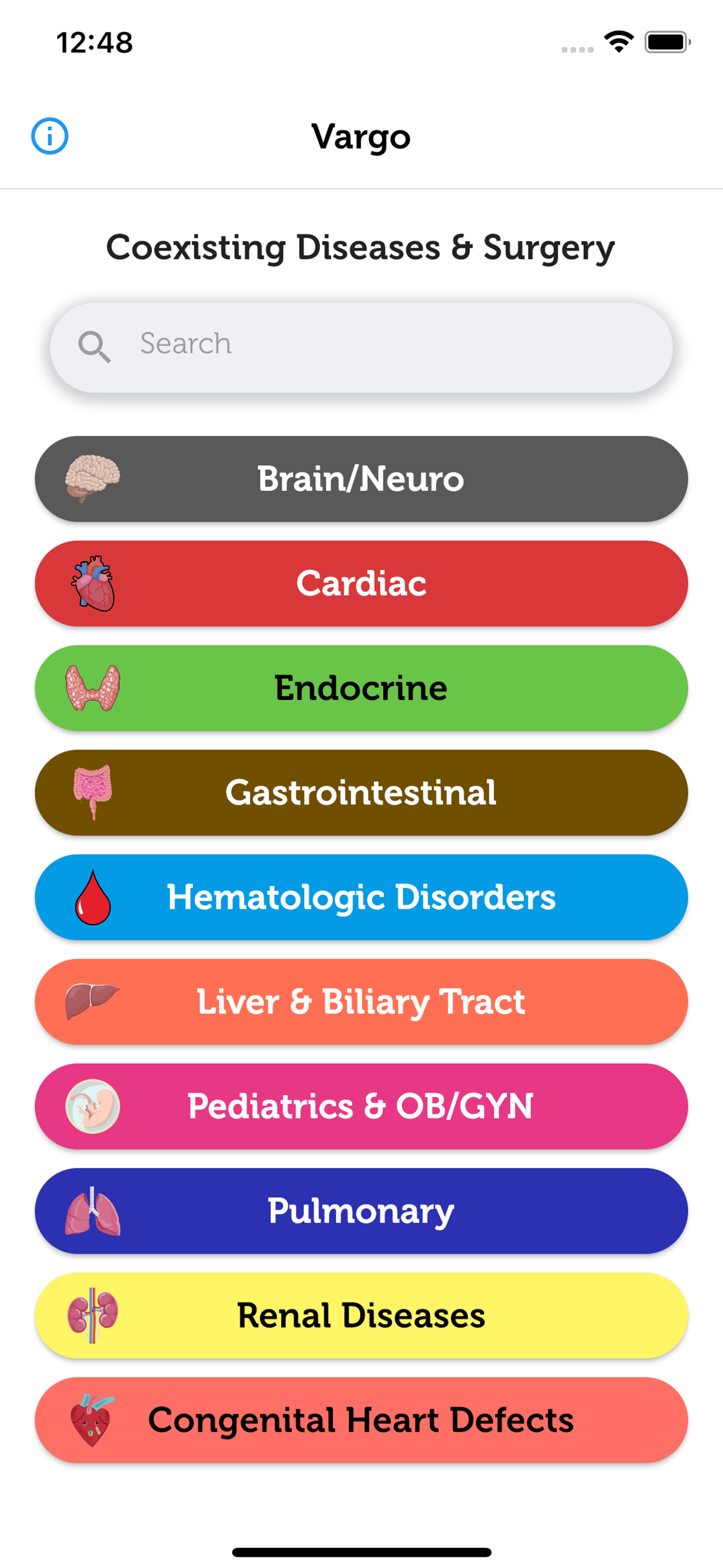
Task: Click the magnifying glass in the search bar
Action: (x=95, y=344)
